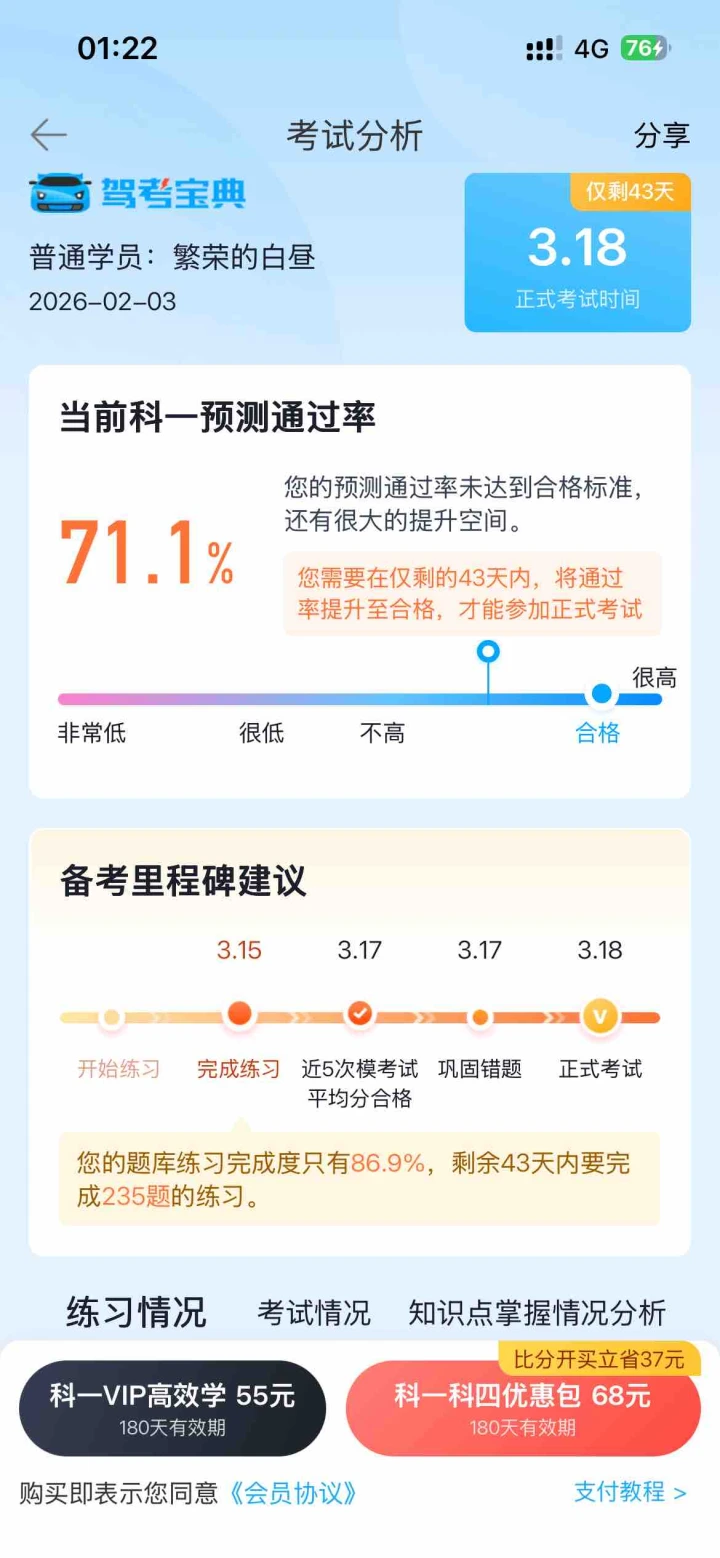Open the 3.18 正式考试时间 card
Image resolution: width=720 pixels, height=1558 pixels.
(x=577, y=253)
